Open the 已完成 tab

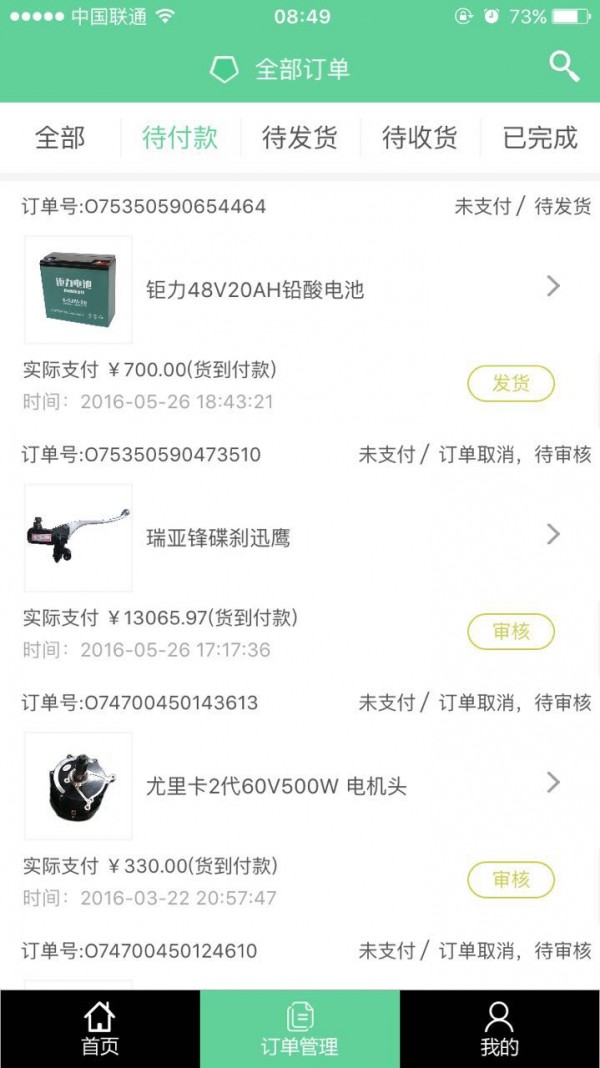[540, 138]
